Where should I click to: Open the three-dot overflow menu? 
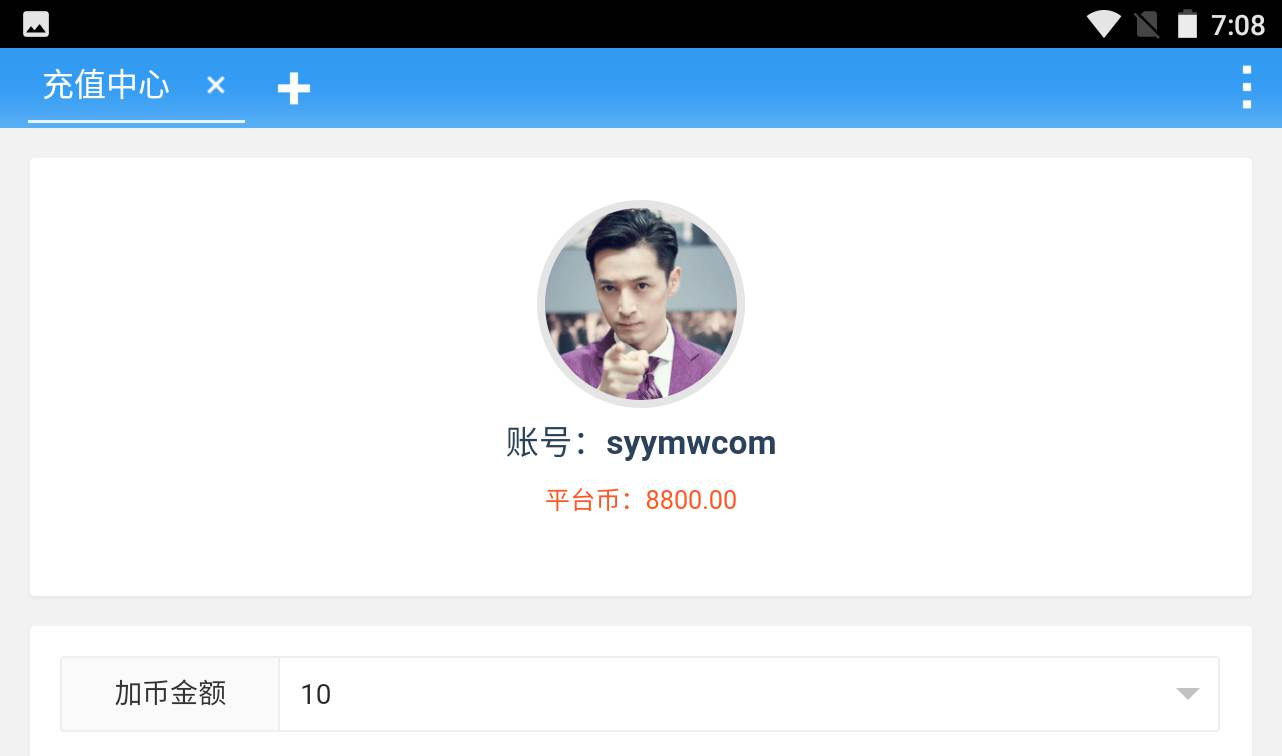tap(1246, 87)
